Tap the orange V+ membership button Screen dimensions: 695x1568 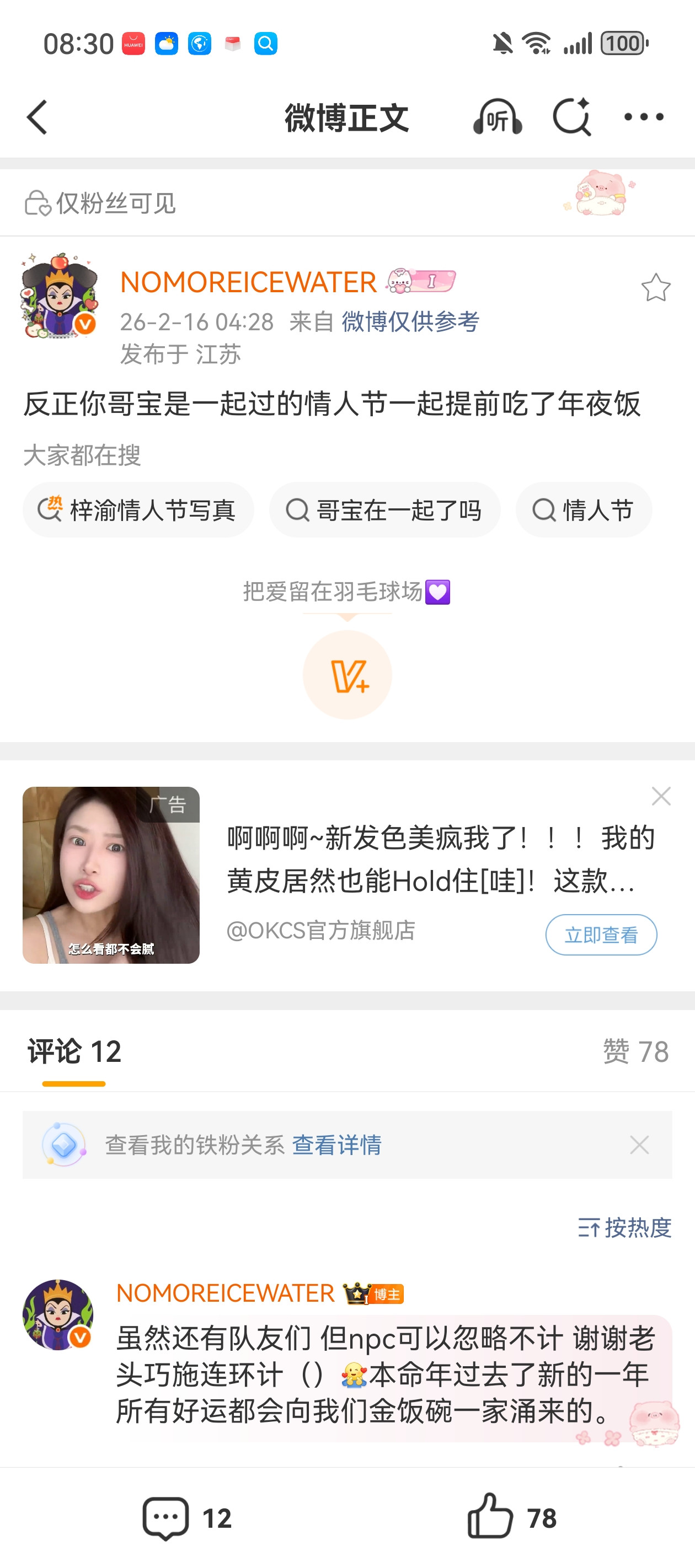point(347,675)
